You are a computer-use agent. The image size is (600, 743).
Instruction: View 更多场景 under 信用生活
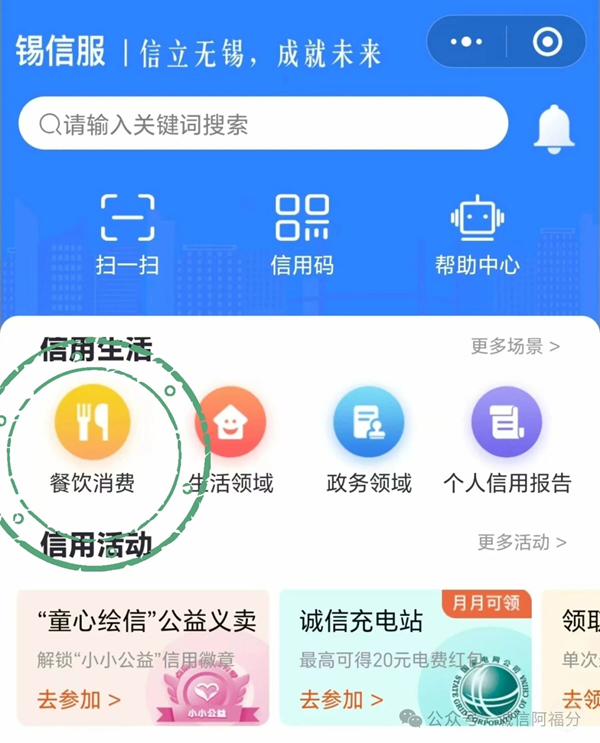515,346
